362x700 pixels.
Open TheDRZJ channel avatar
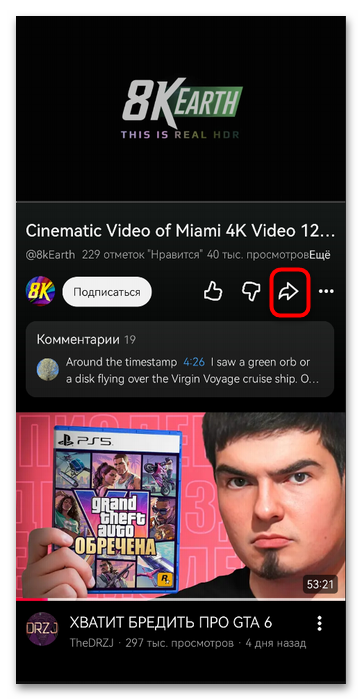click(42, 629)
